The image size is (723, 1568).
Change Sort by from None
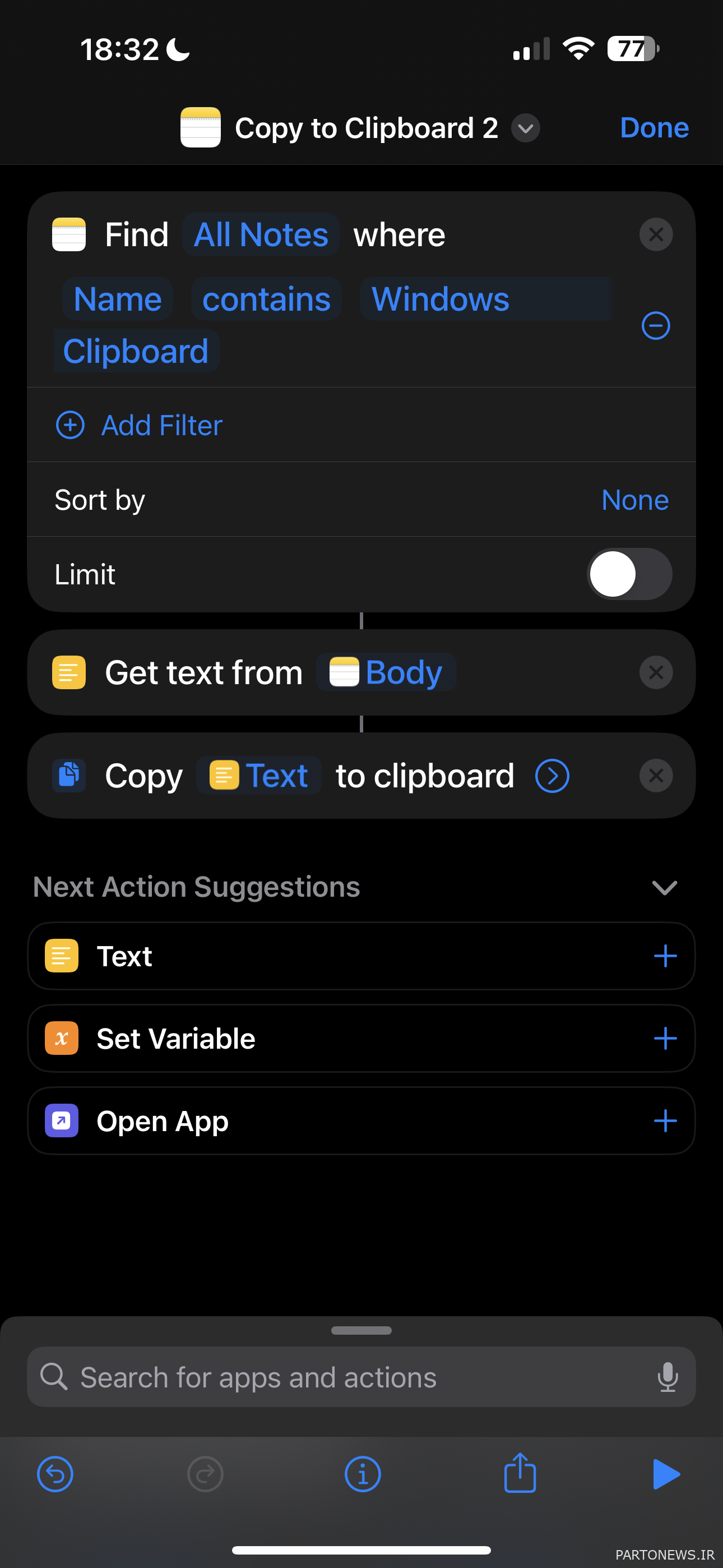click(x=636, y=499)
